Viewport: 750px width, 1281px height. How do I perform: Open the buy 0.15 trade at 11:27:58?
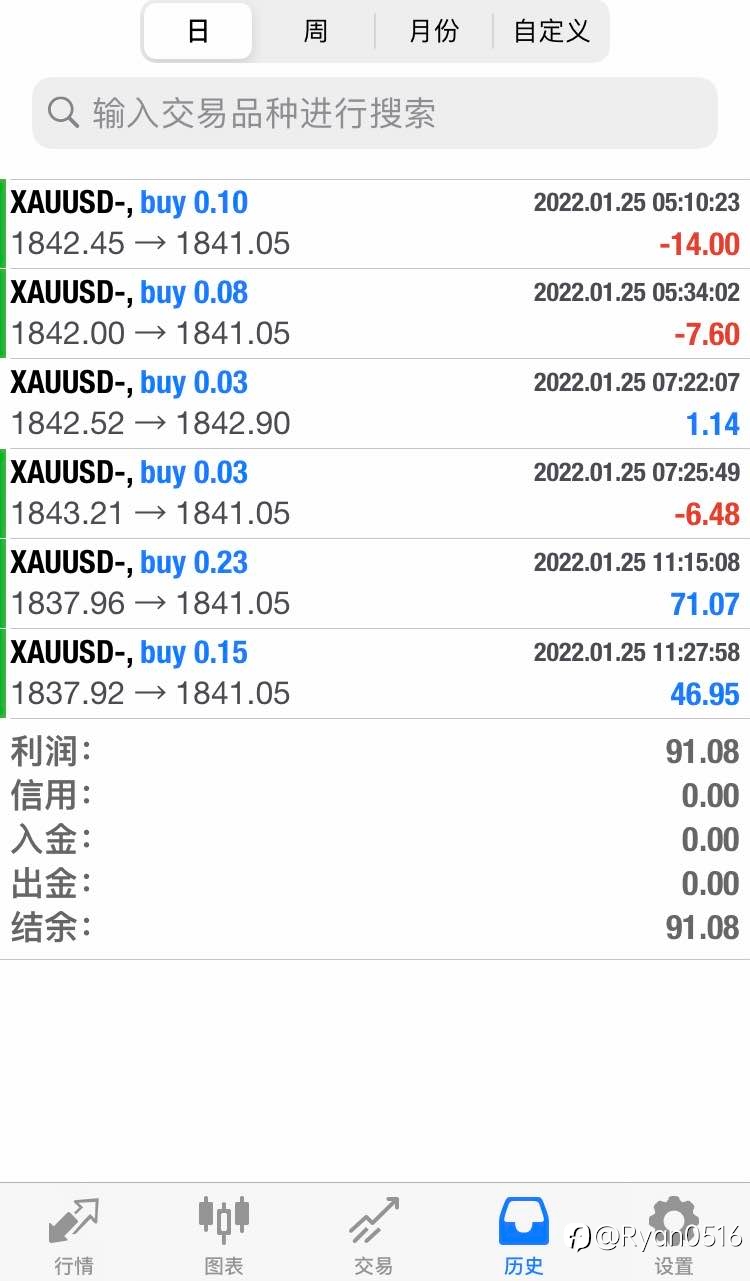[x=375, y=674]
